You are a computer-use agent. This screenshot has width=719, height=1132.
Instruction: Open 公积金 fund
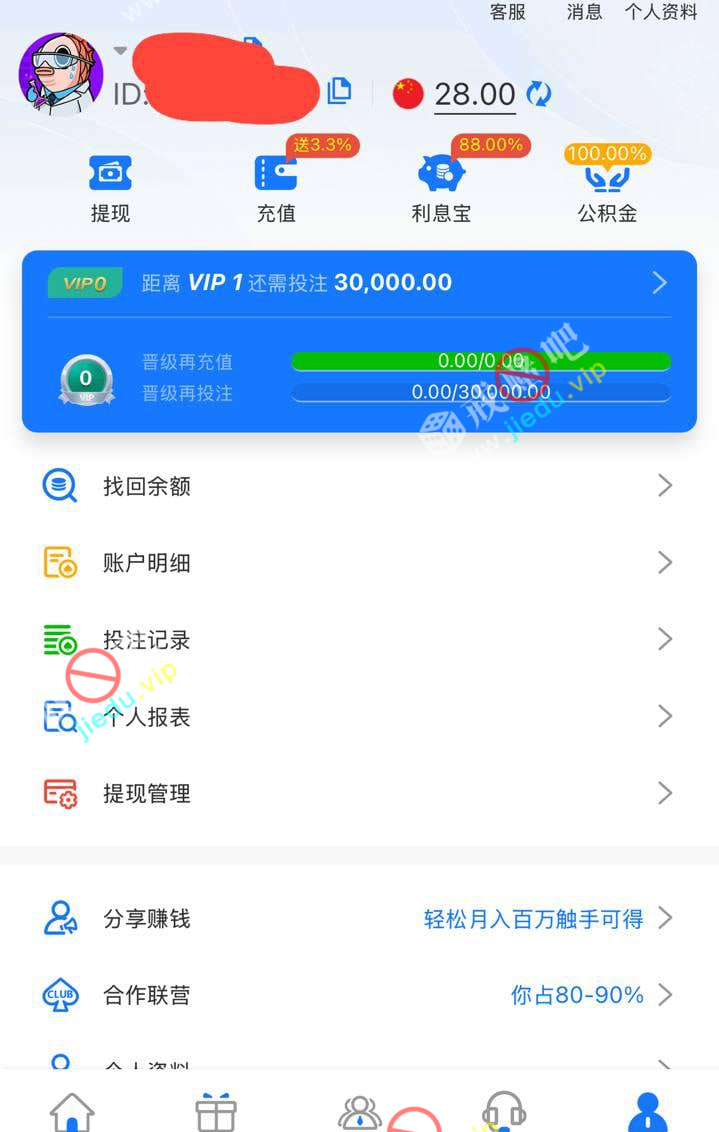[607, 188]
